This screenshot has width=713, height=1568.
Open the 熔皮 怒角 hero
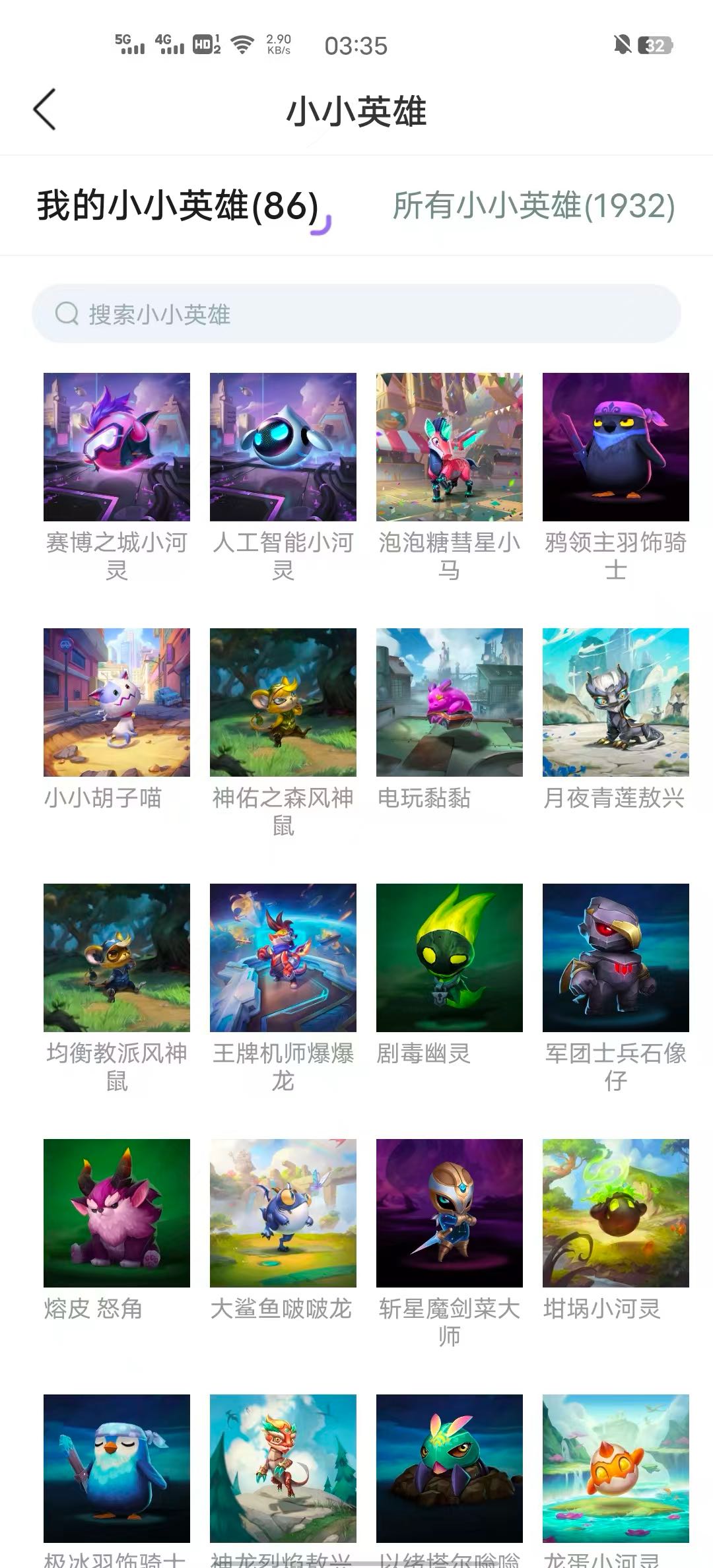click(117, 1213)
